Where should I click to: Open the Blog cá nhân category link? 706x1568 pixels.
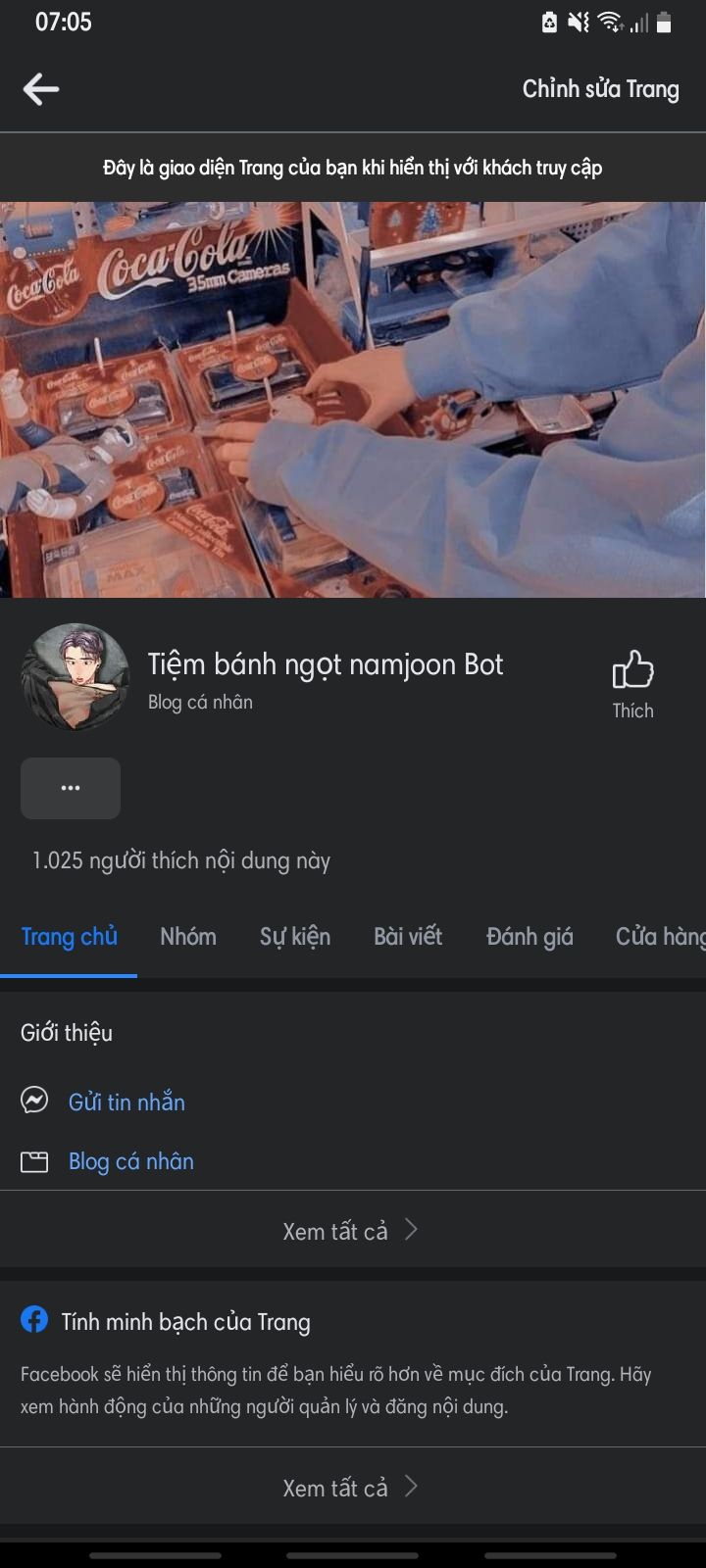click(131, 1161)
